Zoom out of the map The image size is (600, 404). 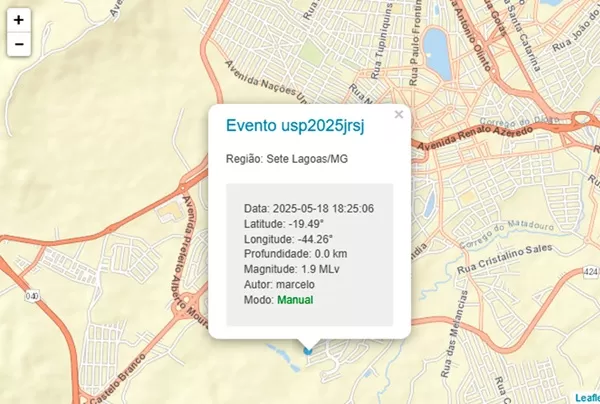click(19, 44)
